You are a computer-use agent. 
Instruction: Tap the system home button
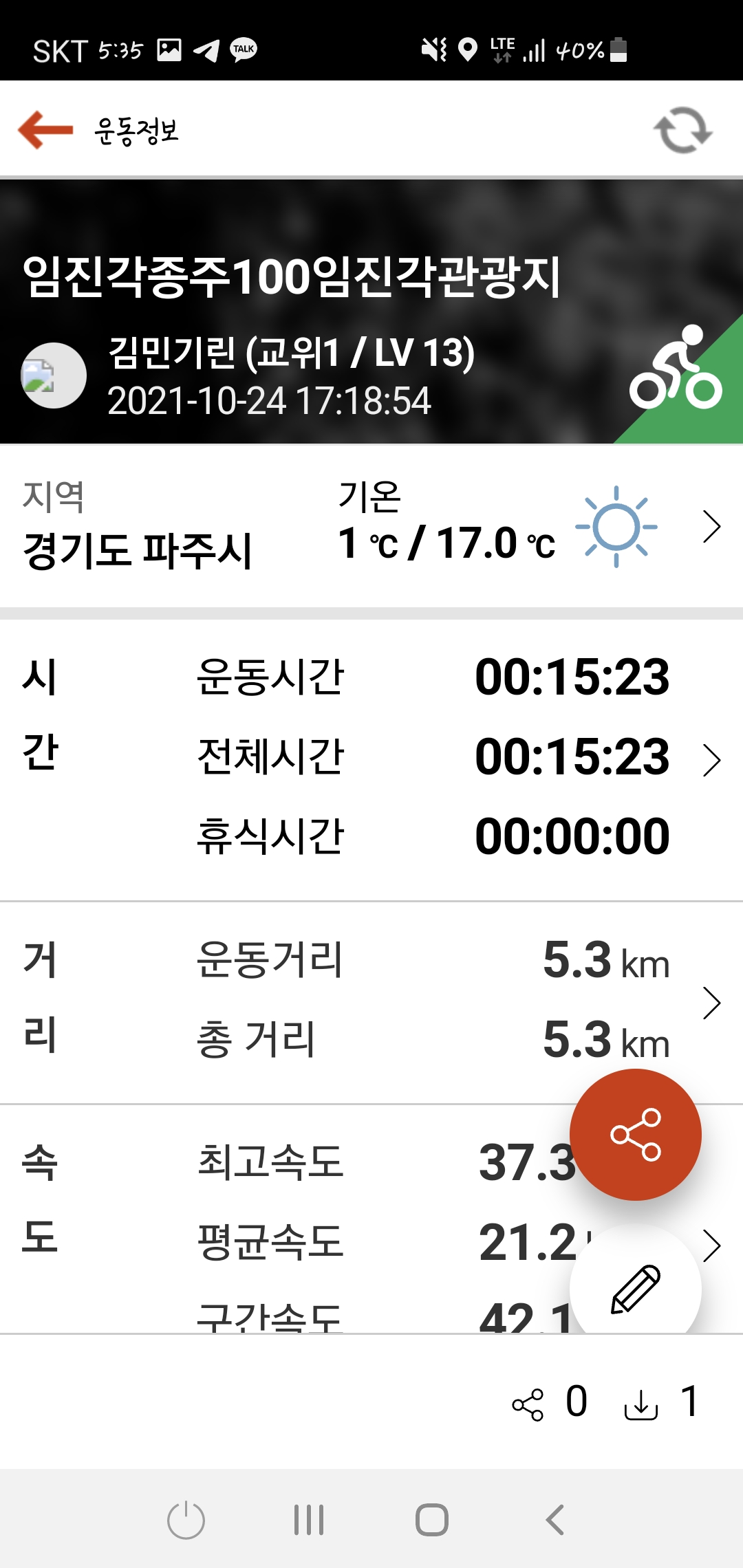pos(432,1520)
